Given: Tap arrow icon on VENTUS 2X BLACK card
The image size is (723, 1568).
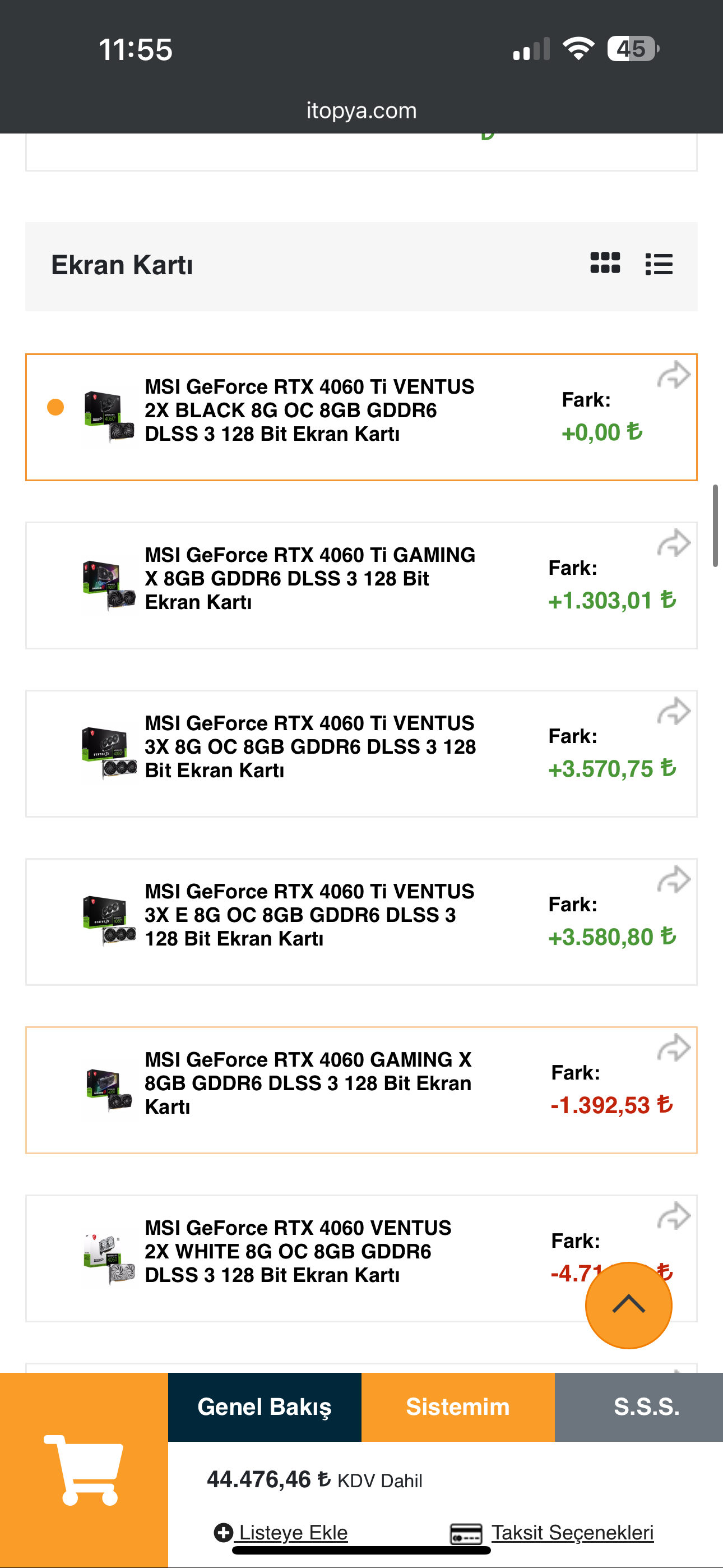Looking at the screenshot, I should pos(674,375).
